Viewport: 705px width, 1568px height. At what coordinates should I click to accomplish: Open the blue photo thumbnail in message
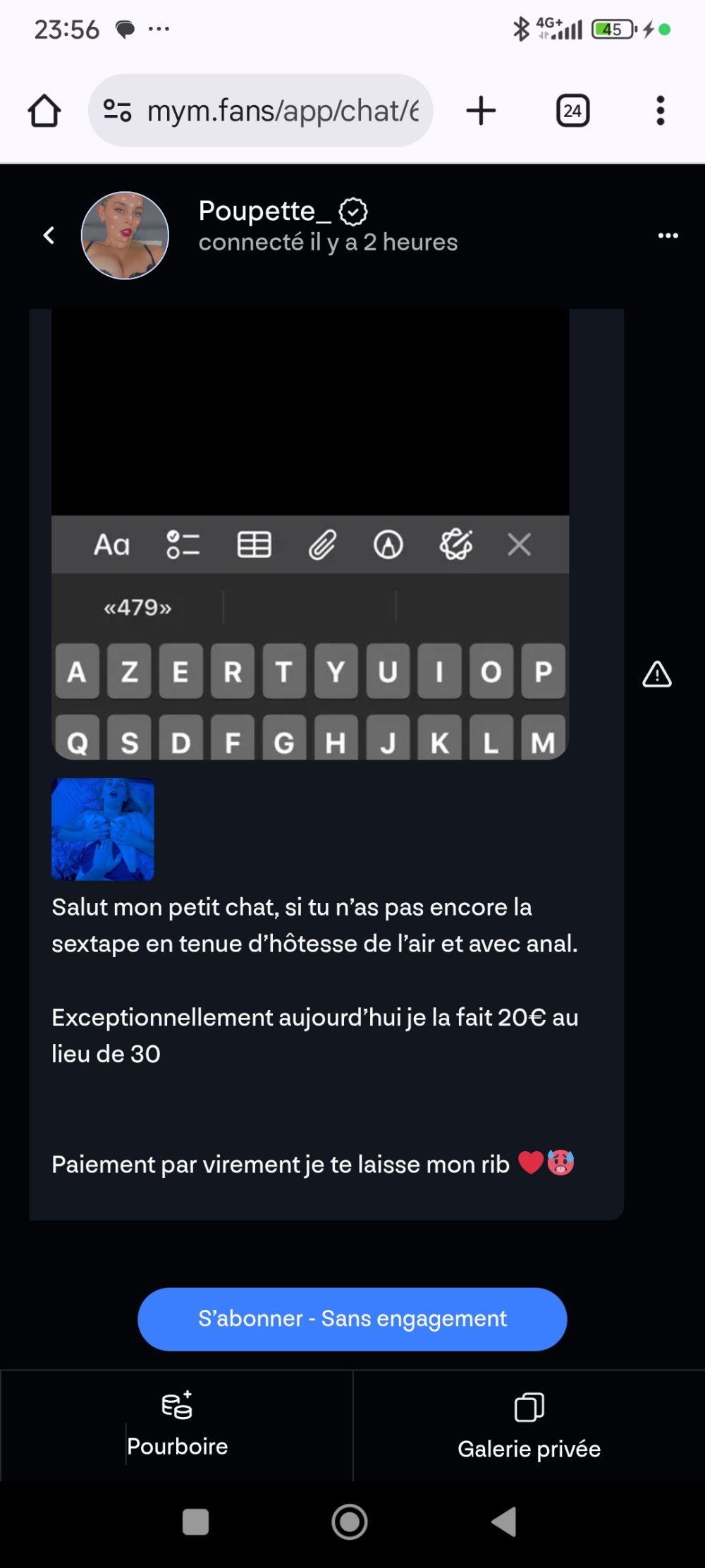tap(103, 829)
